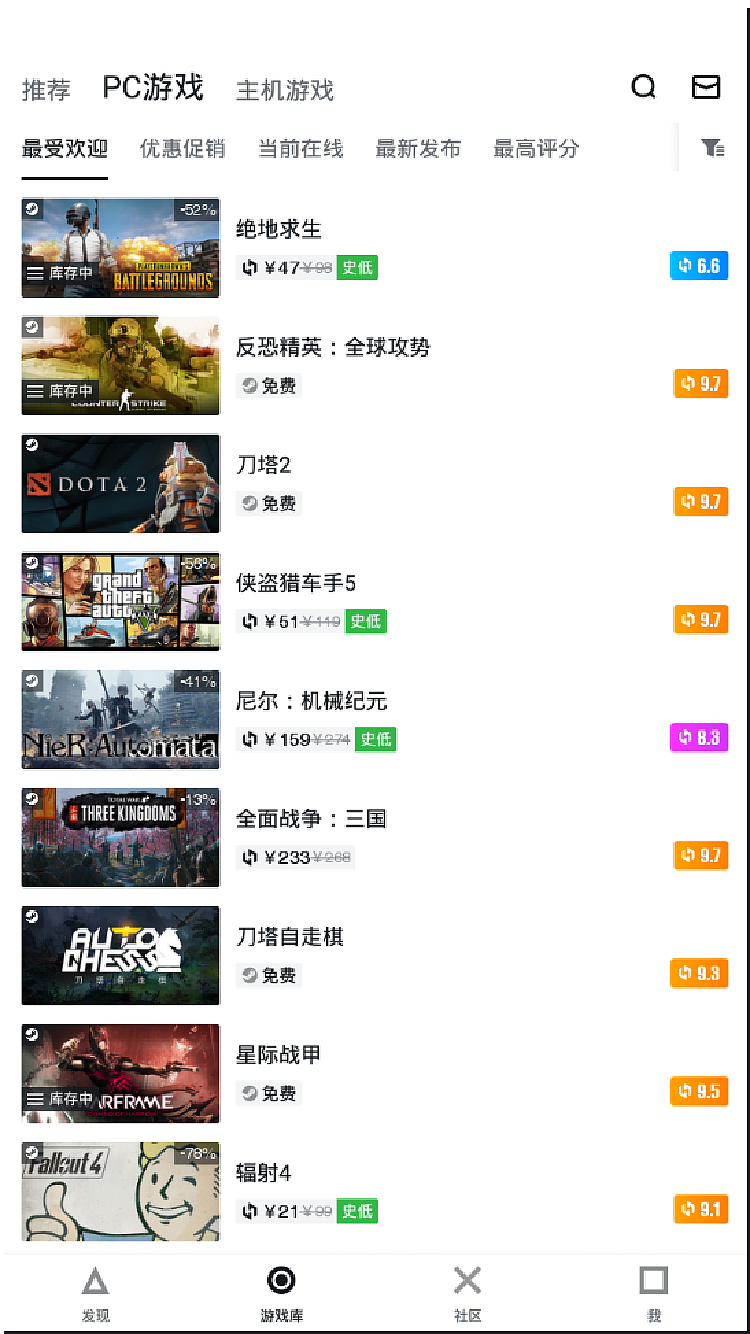Open the search icon
This screenshot has height=1334, width=750.
[643, 89]
